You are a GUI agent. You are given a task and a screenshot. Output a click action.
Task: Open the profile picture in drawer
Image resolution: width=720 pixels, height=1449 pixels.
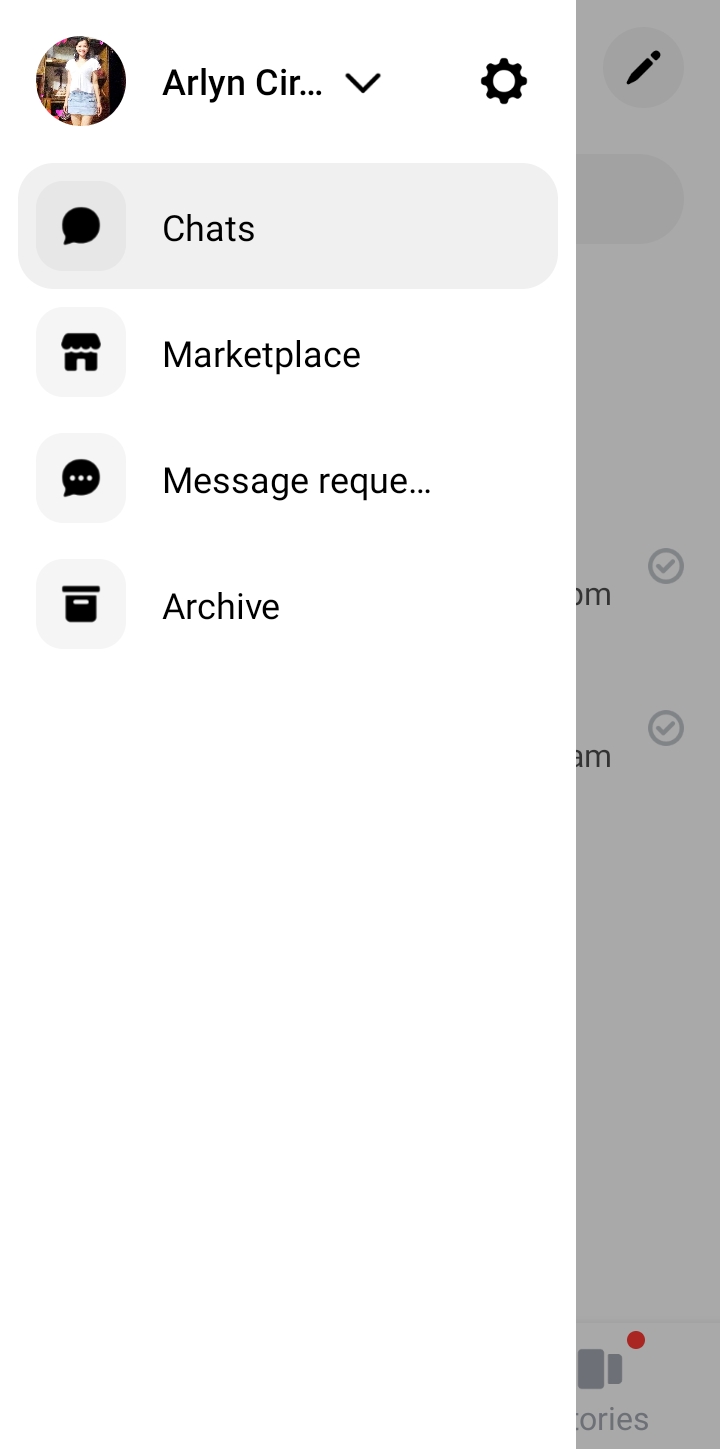click(x=81, y=81)
